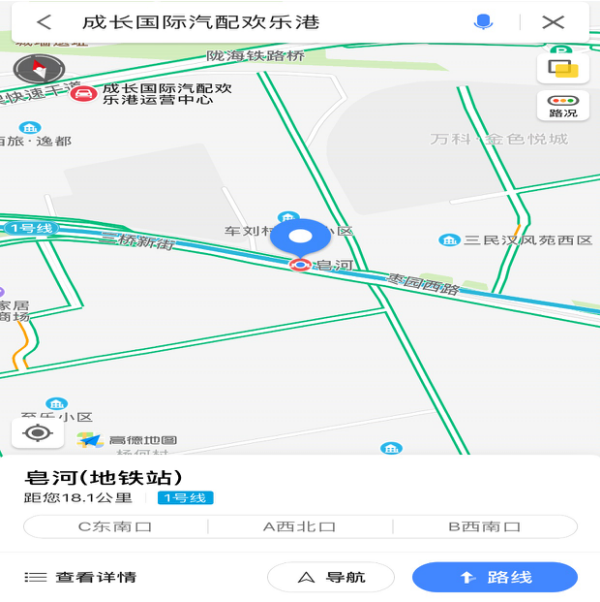Go back from search results
Viewport: 600px width, 602px height.
(x=43, y=22)
